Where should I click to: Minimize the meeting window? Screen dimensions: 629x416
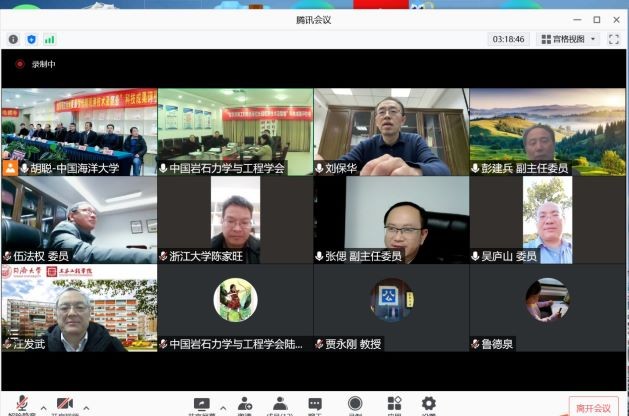coord(576,19)
